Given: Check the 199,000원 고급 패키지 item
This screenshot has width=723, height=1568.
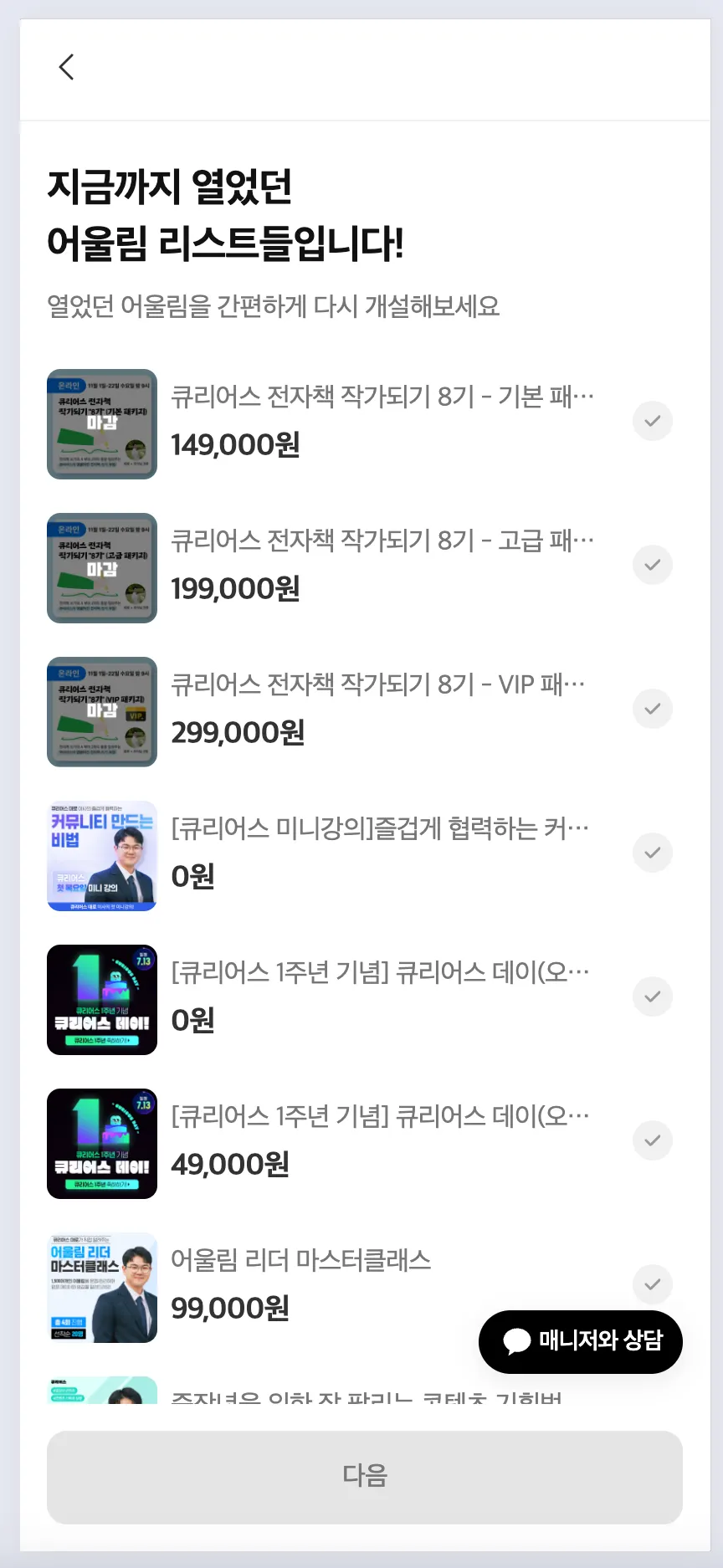Looking at the screenshot, I should 652,565.
